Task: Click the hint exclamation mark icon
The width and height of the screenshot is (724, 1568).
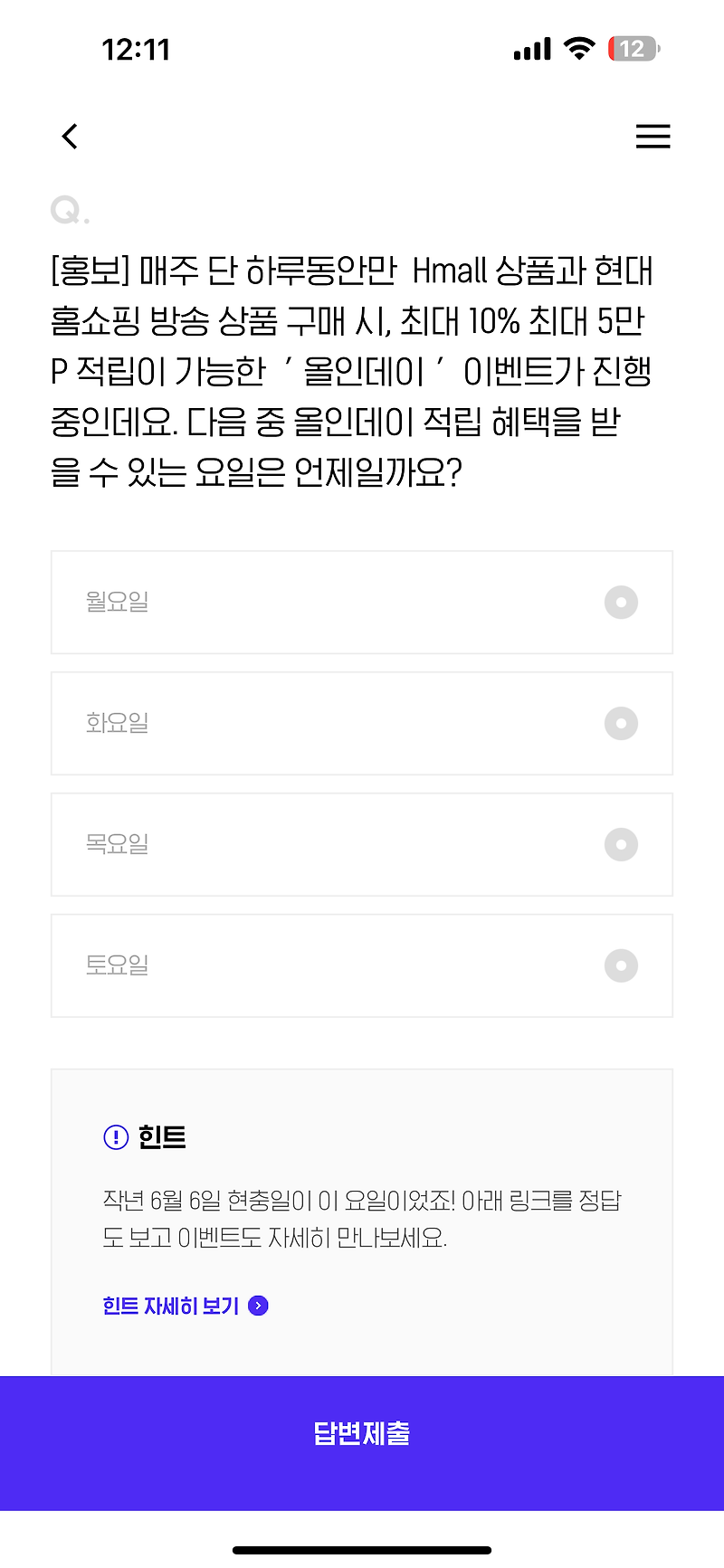Action: tap(115, 1136)
